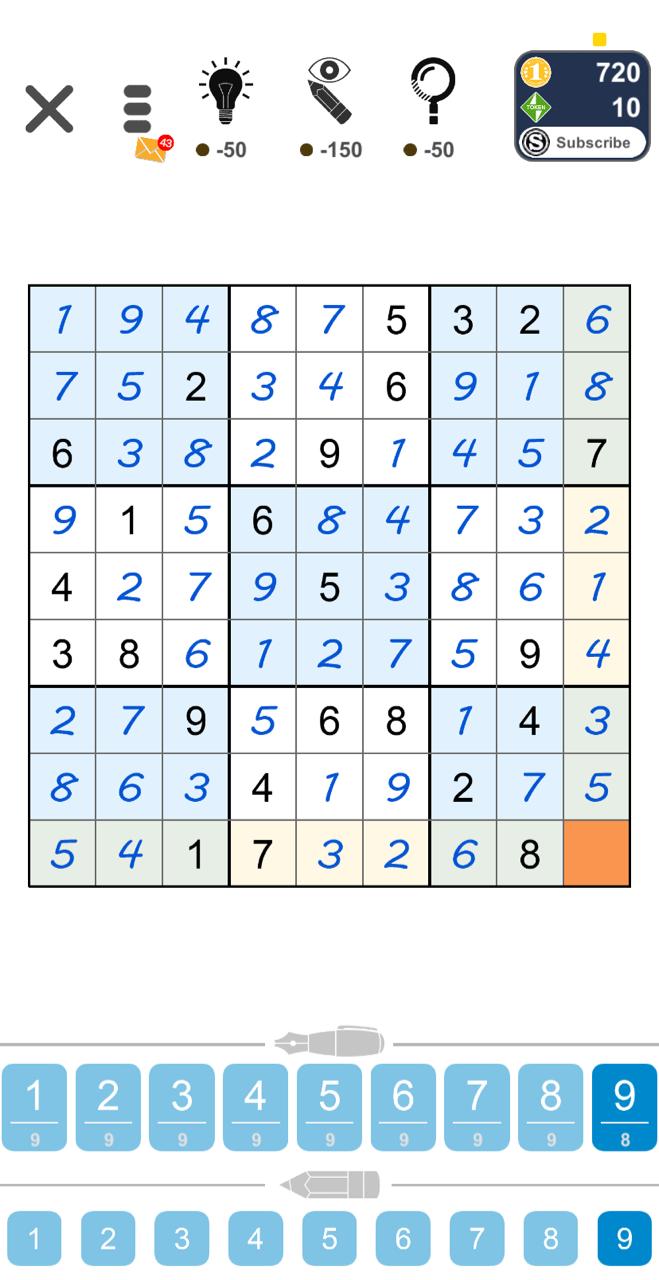
Task: Select the empty orange cell
Action: [x=596, y=853]
